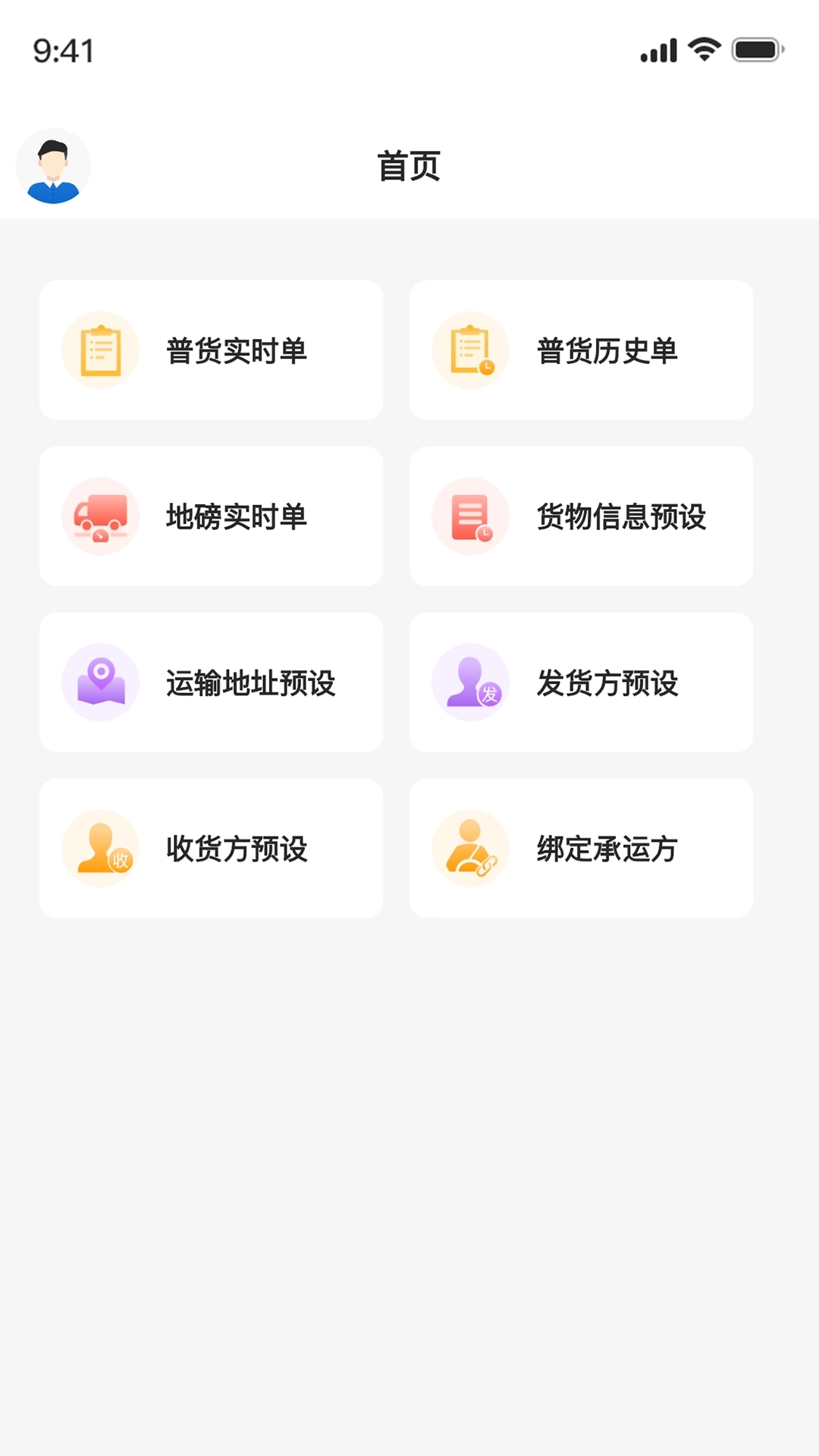
Task: Open 发货方预设 to manage shippers
Action: pyautogui.click(x=582, y=682)
